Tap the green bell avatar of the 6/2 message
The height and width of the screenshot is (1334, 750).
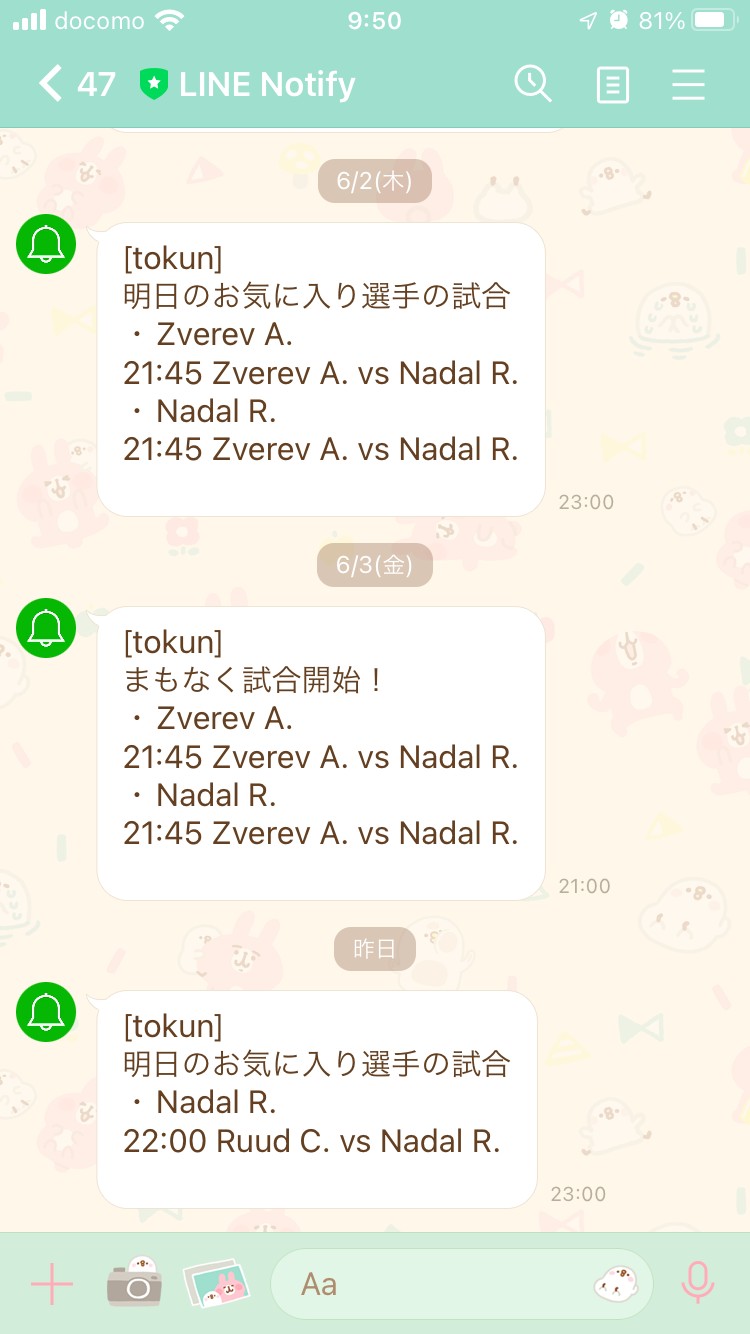[45, 244]
